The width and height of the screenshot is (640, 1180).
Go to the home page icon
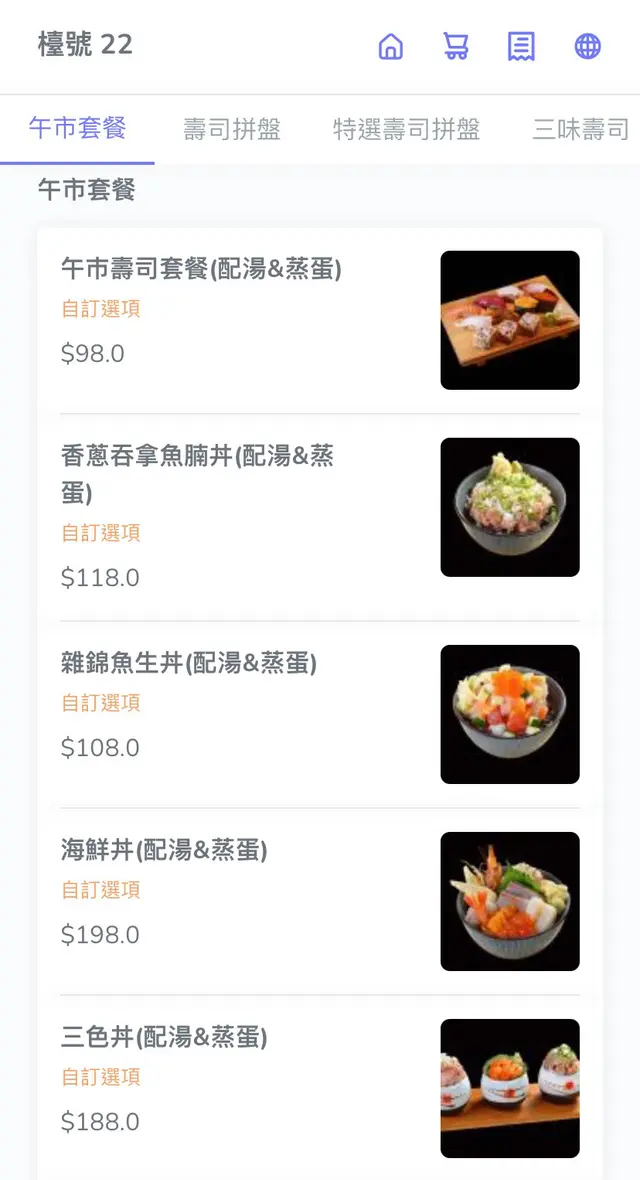click(x=391, y=46)
